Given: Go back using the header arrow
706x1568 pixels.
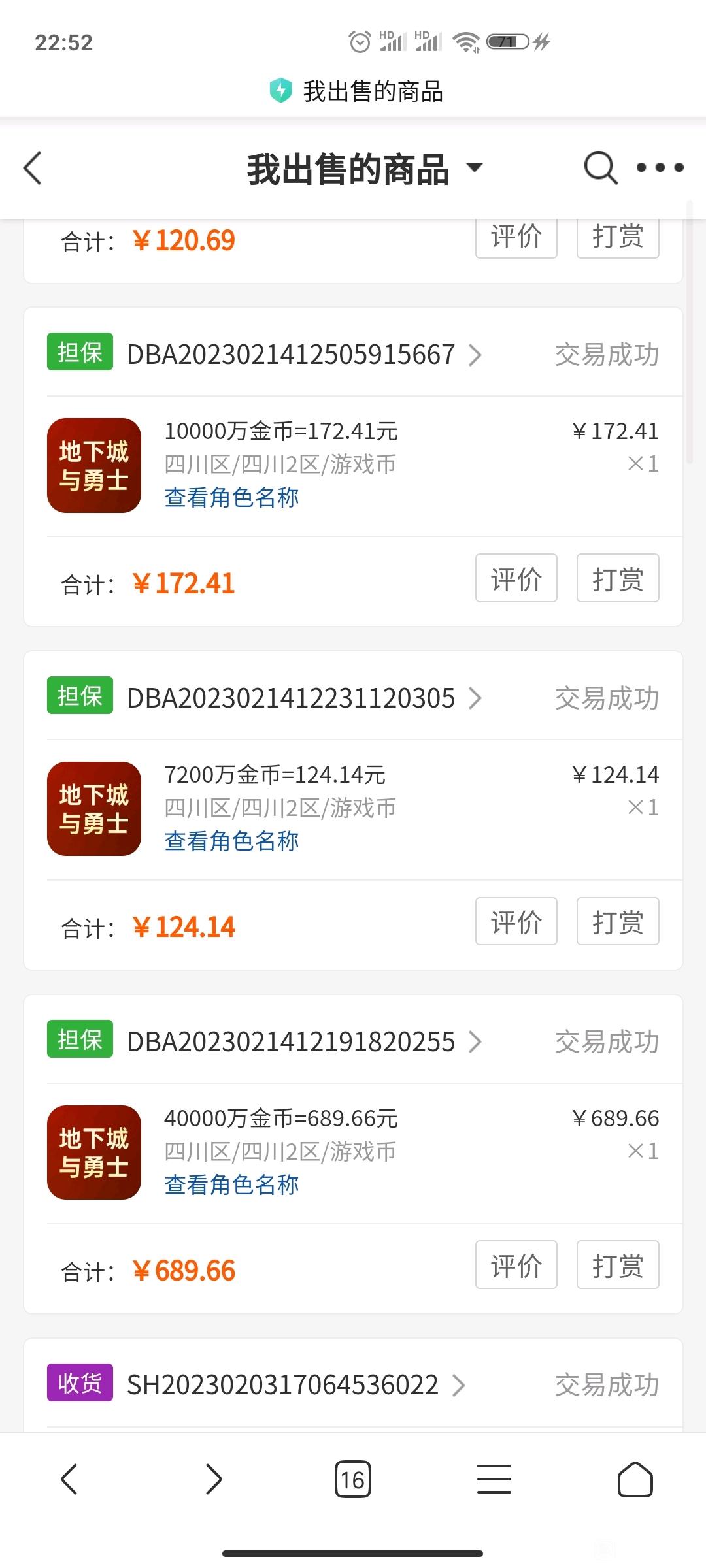Looking at the screenshot, I should [33, 169].
